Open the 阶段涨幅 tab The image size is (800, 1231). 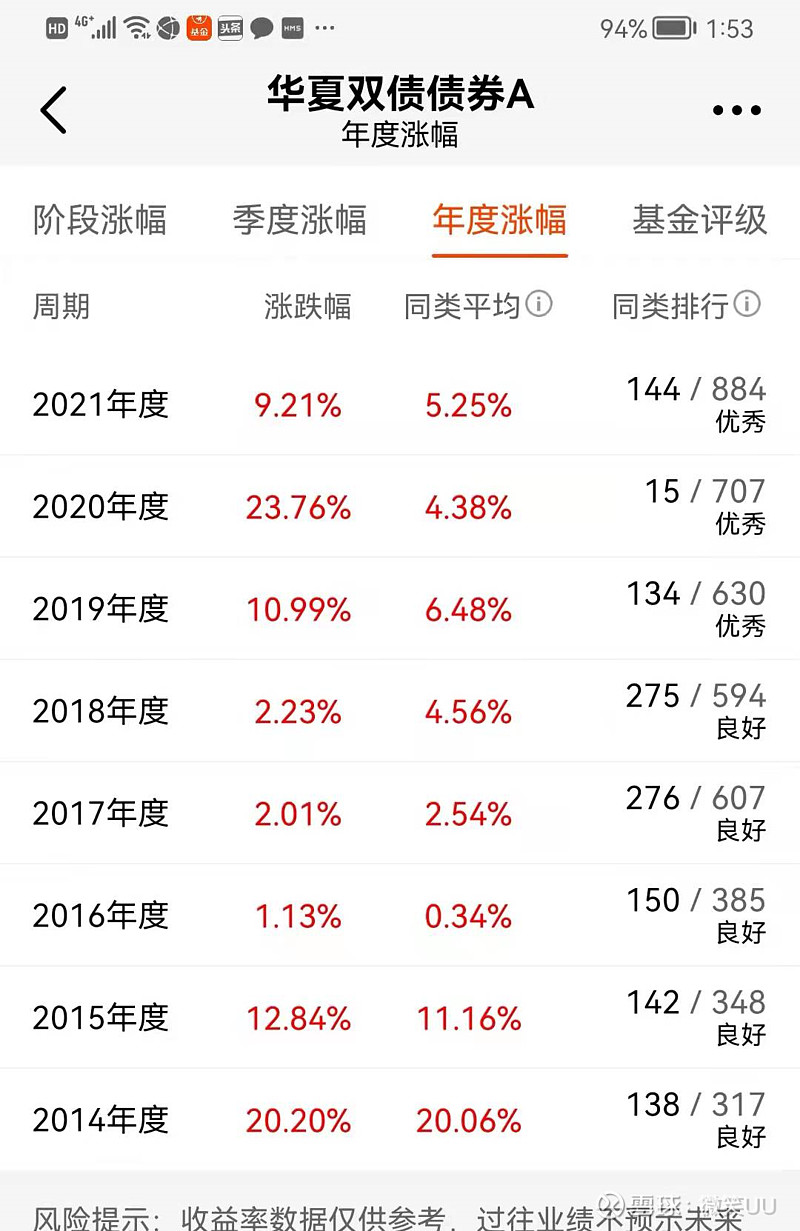coord(99,221)
